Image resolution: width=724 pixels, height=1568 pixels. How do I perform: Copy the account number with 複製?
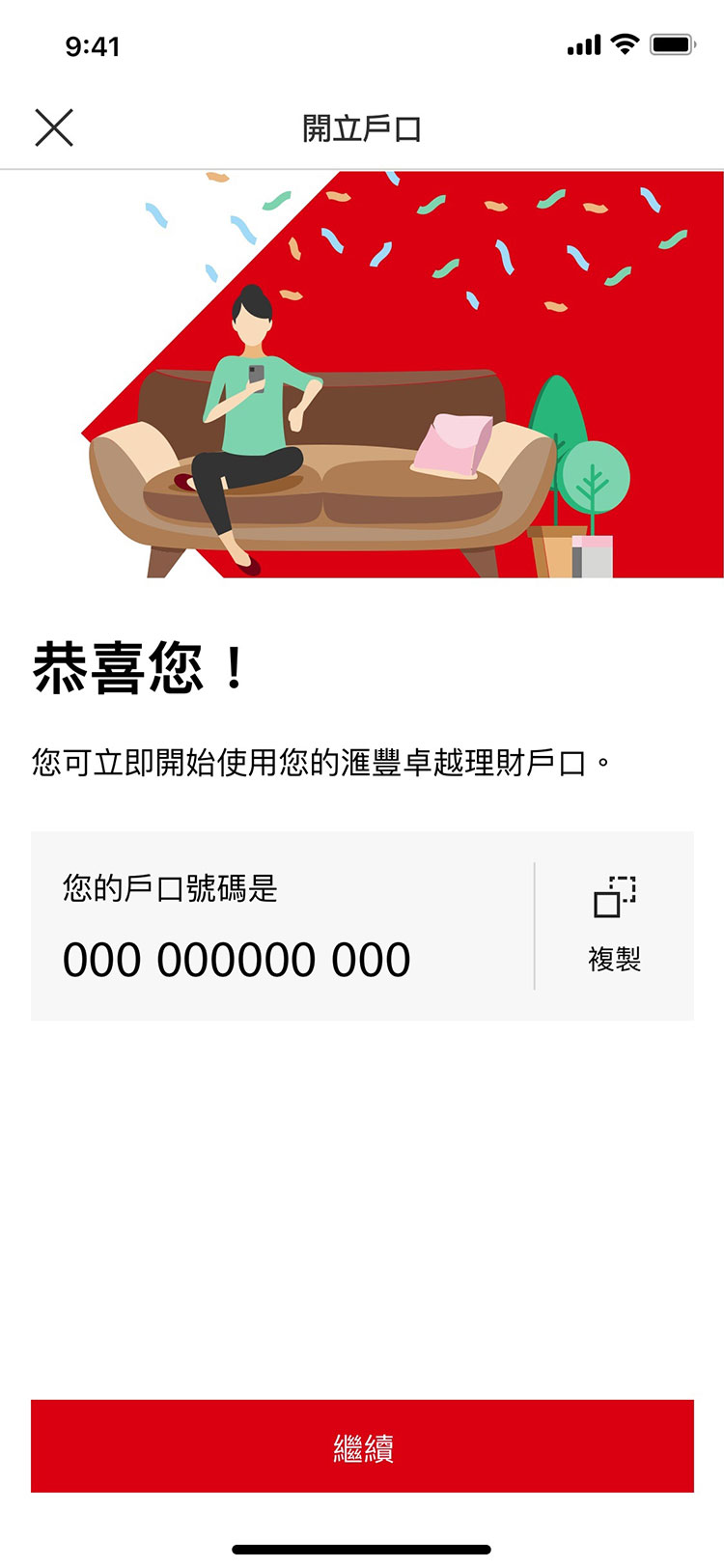pos(614,923)
